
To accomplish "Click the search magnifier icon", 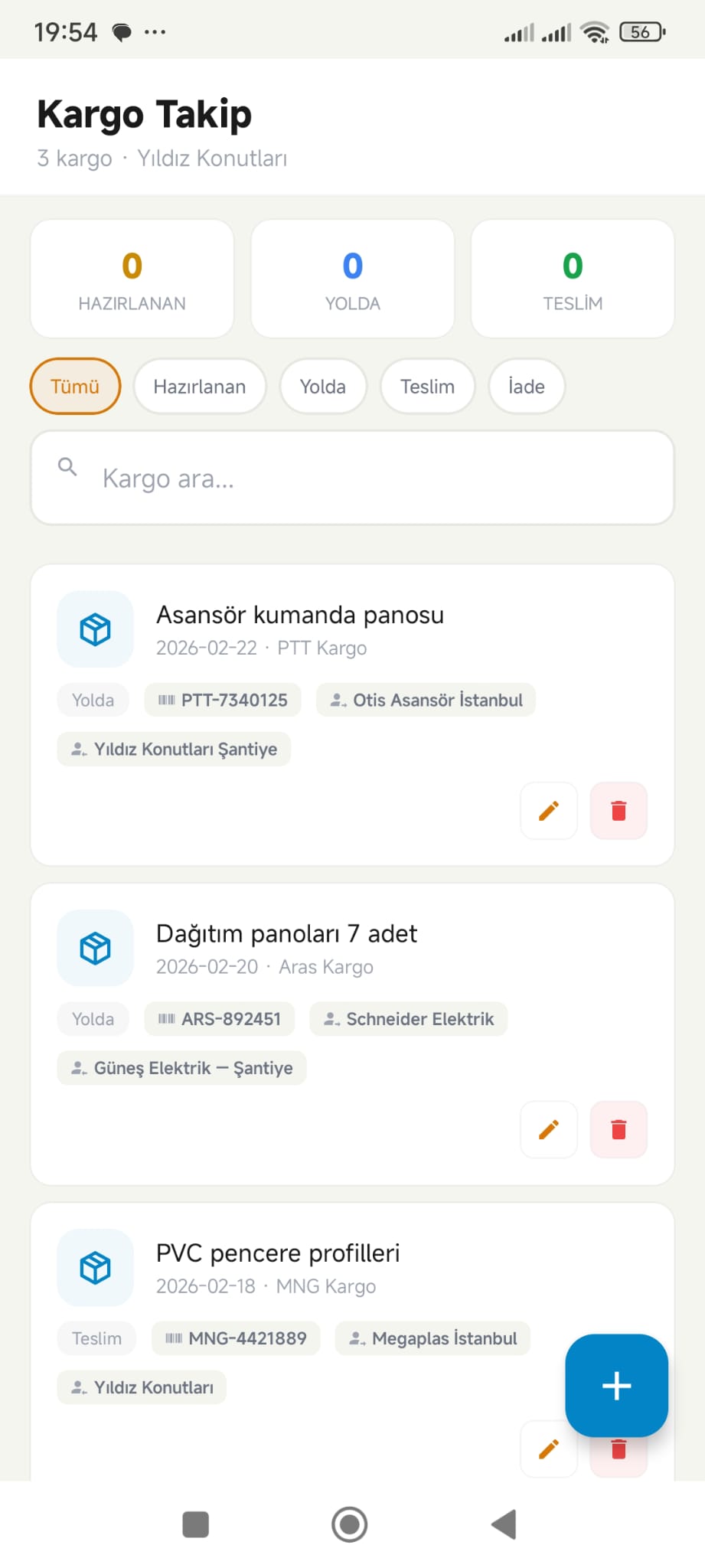I will [67, 467].
